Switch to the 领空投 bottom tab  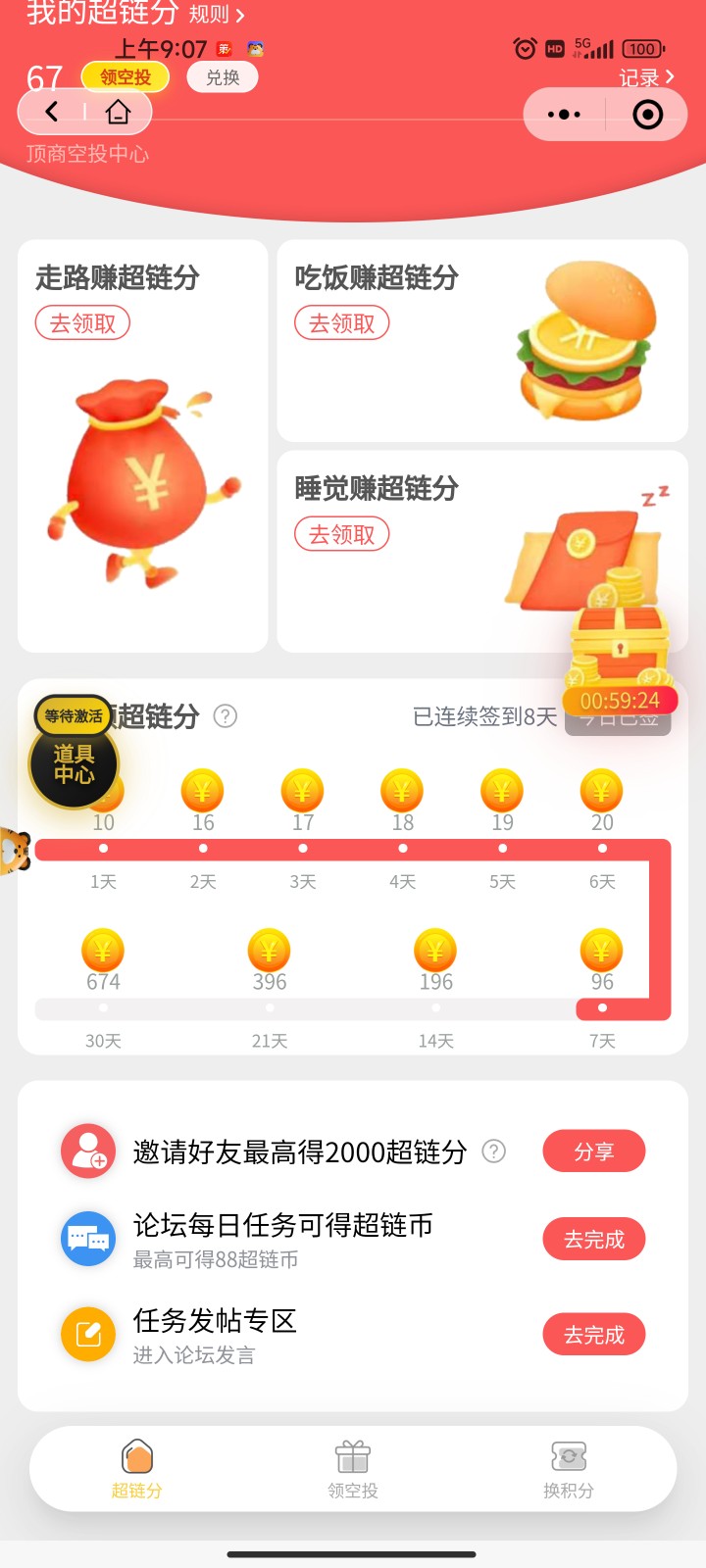[x=351, y=1468]
